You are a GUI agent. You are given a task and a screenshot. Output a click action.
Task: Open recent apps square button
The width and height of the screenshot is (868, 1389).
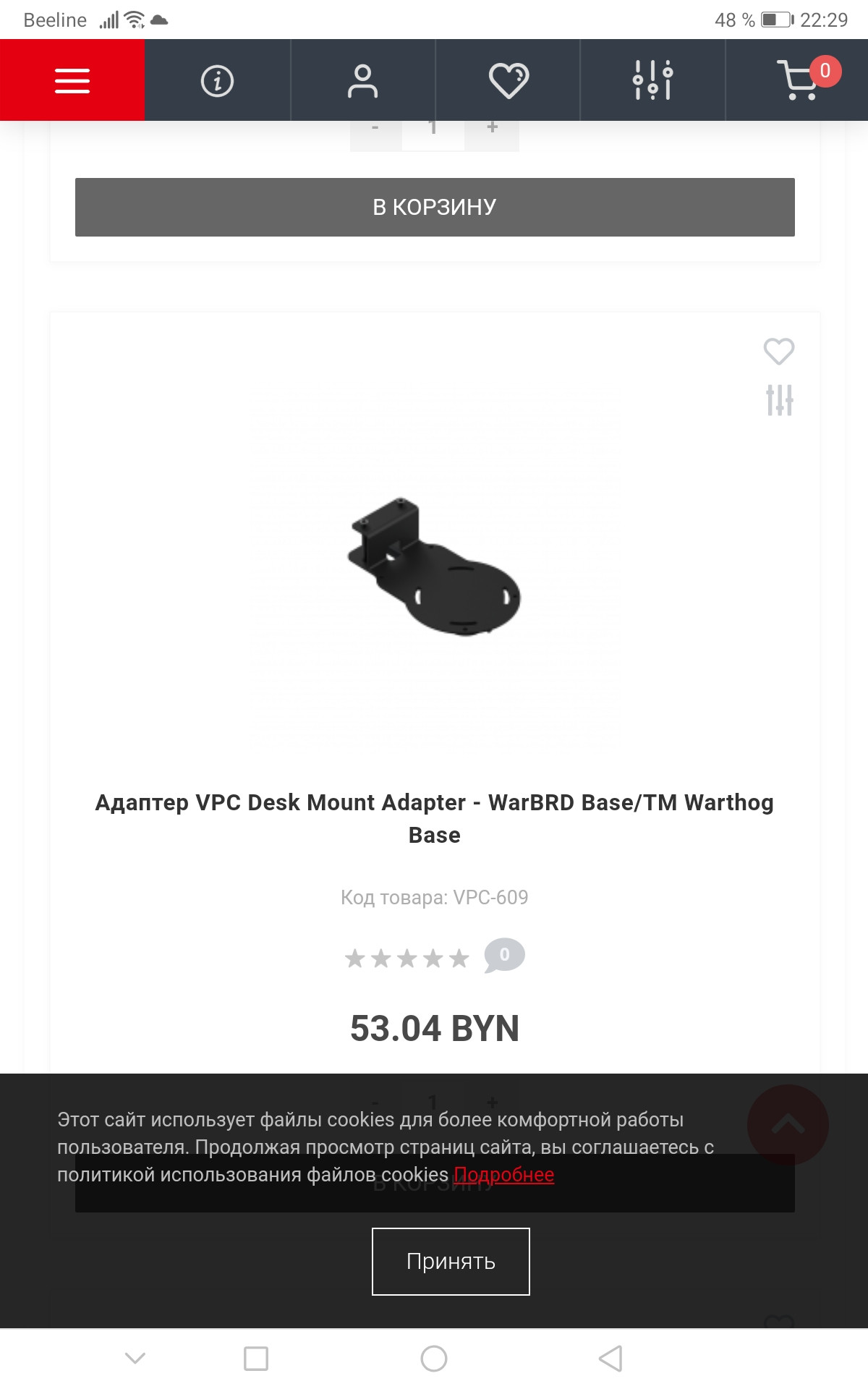tap(256, 1359)
